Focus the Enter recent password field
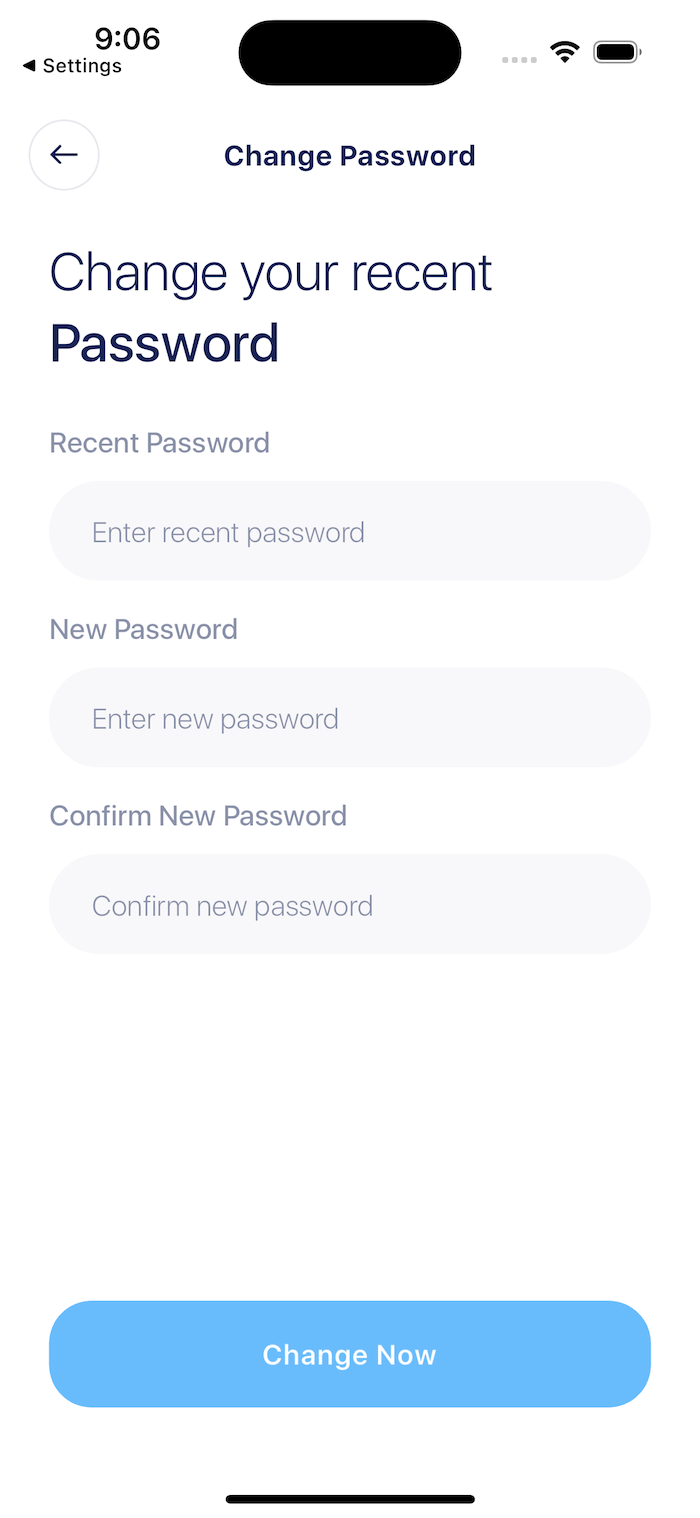 point(350,531)
